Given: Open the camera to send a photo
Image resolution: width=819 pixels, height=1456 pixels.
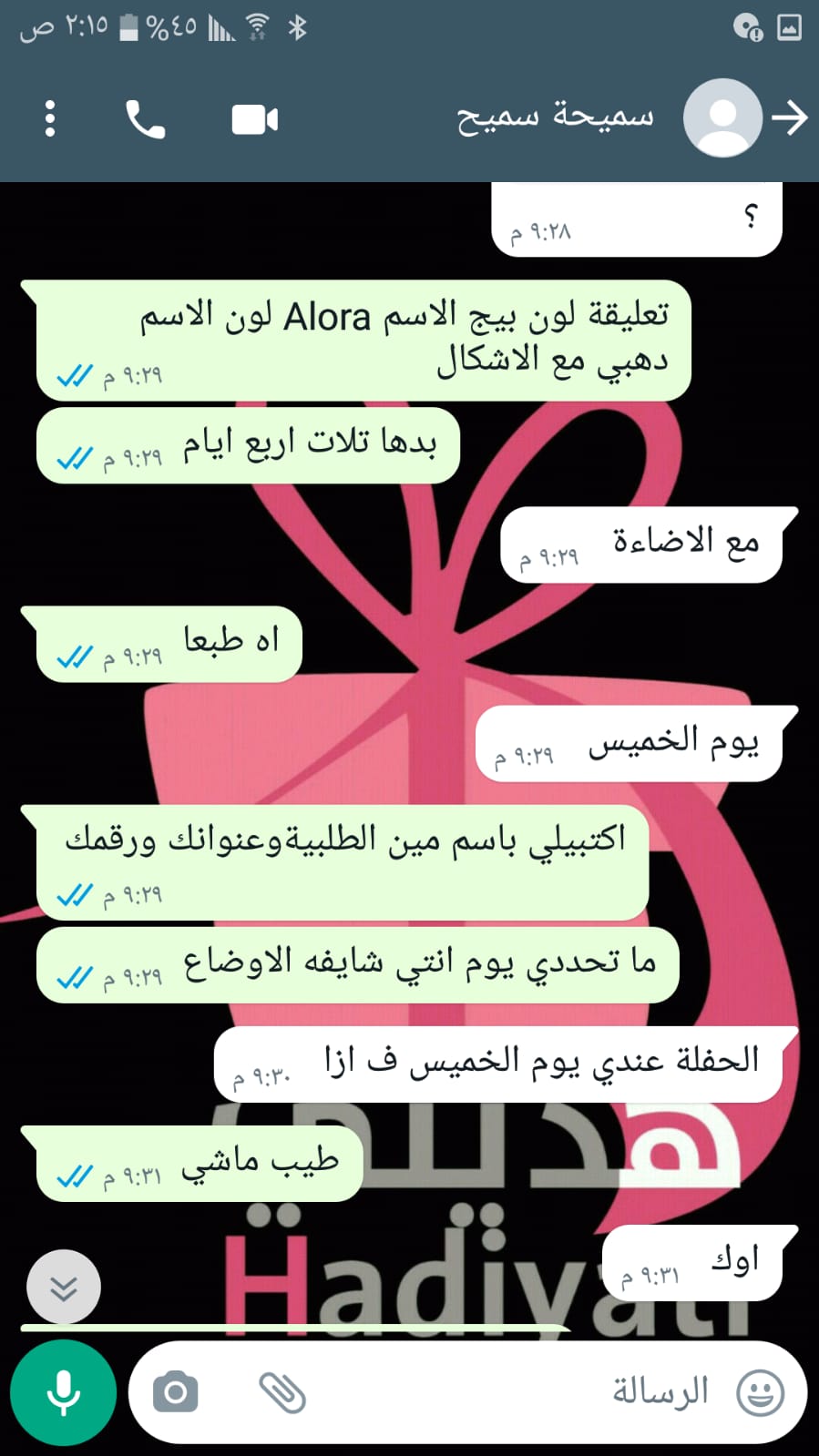Looking at the screenshot, I should click(176, 1392).
